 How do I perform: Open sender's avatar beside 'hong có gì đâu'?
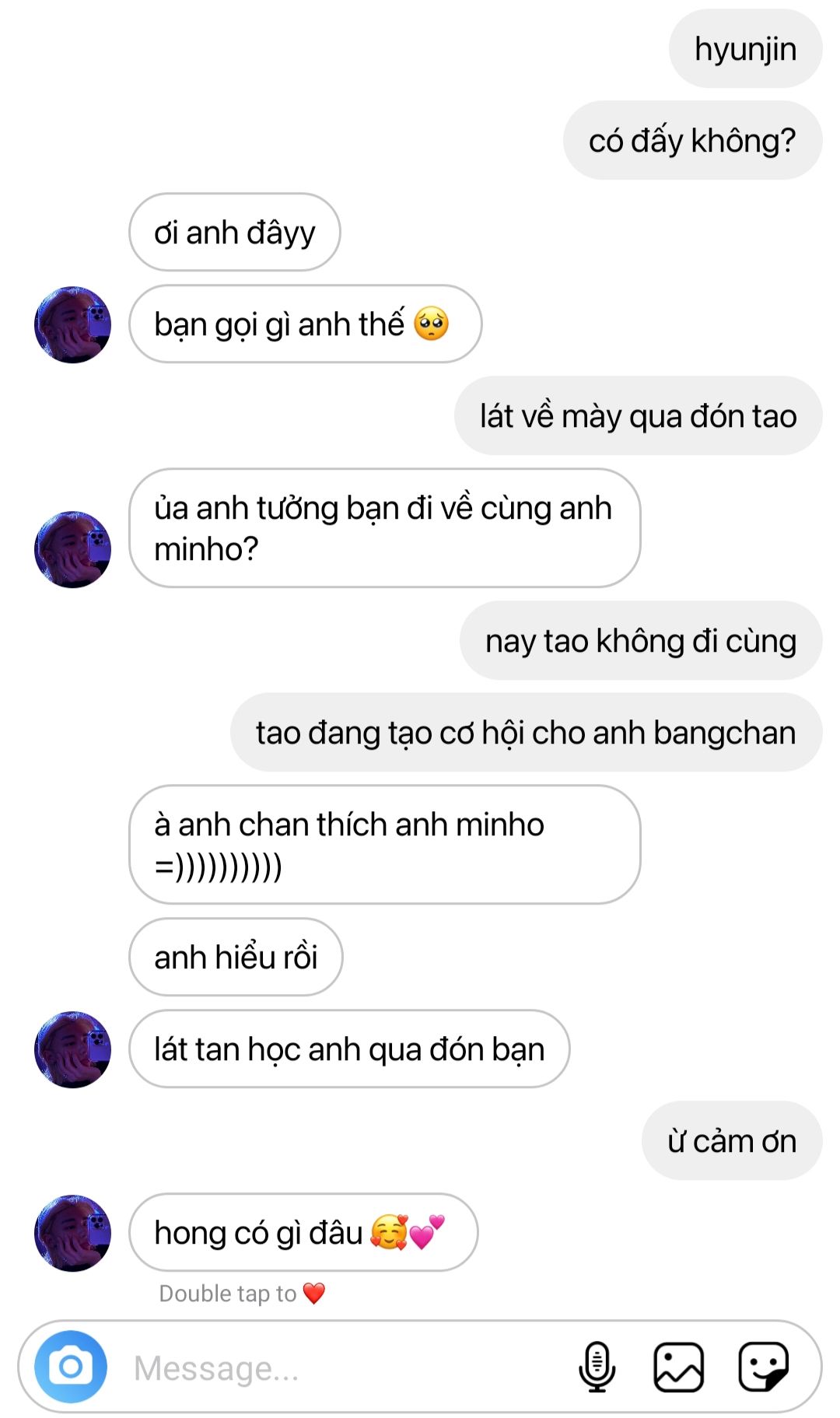tap(73, 1233)
